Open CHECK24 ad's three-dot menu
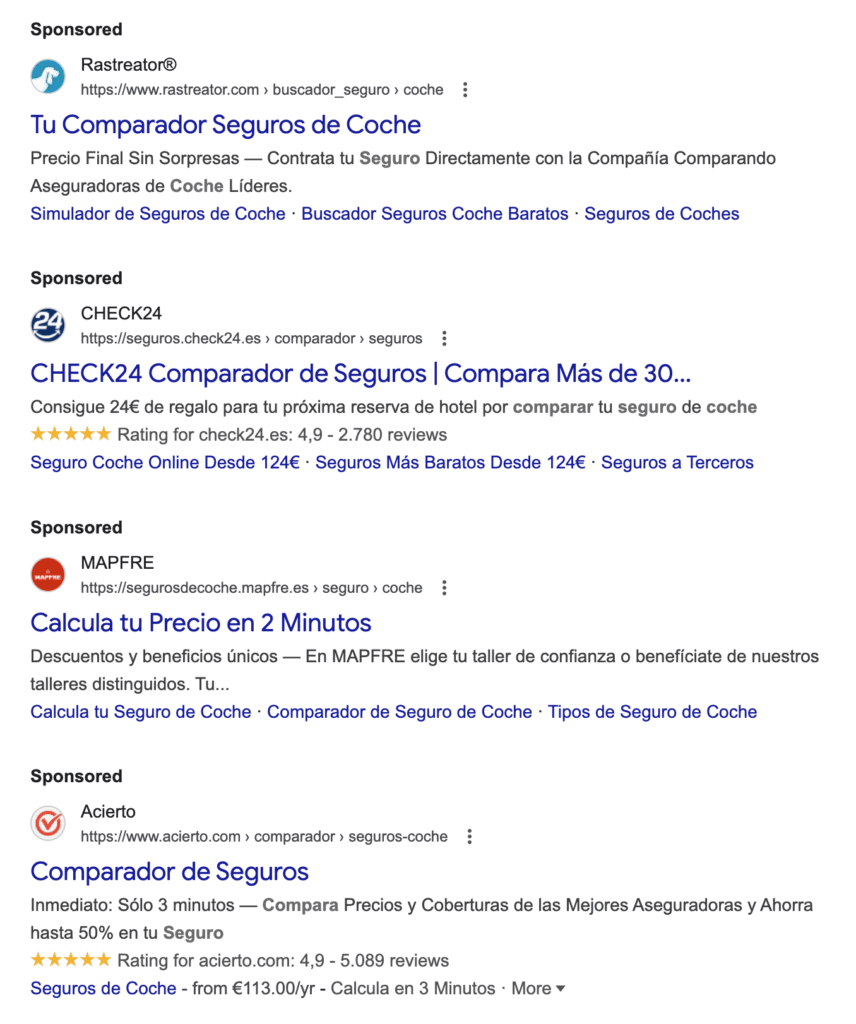This screenshot has height=1024, width=856. [445, 338]
